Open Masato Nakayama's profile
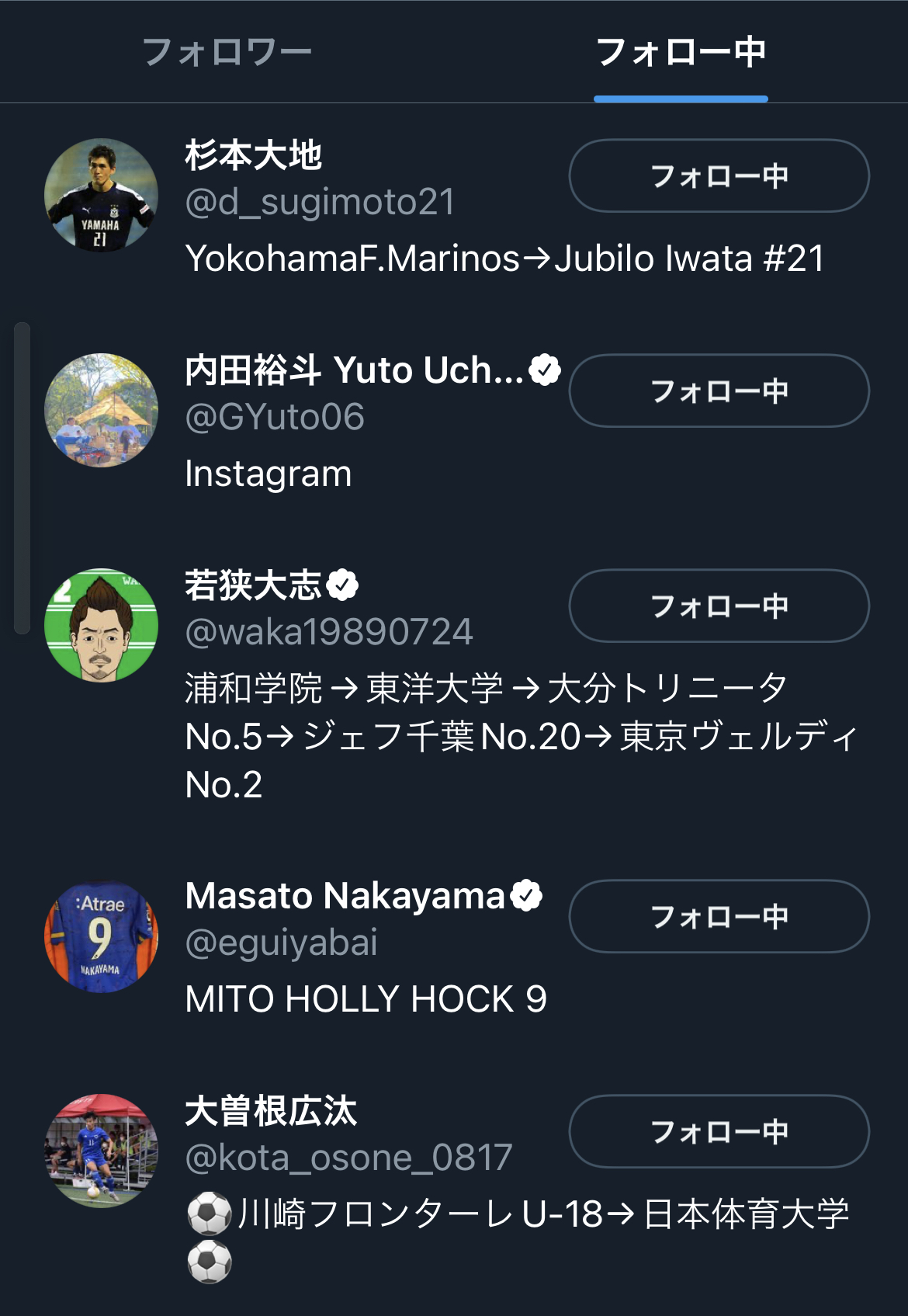Image resolution: width=908 pixels, height=1316 pixels. [x=345, y=896]
